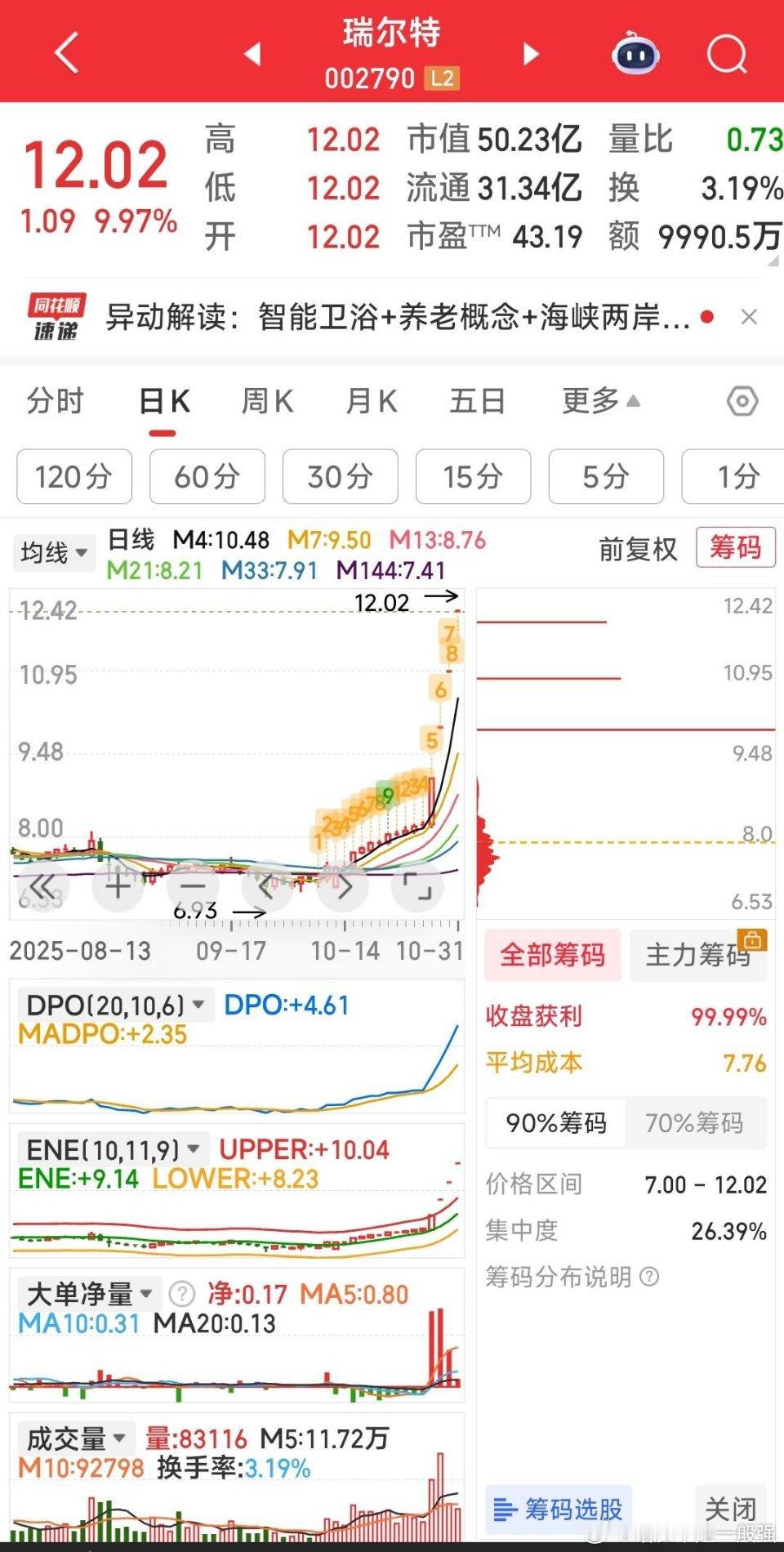Toggle the 筹码 distribution panel
The width and height of the screenshot is (784, 1552).
(x=735, y=546)
